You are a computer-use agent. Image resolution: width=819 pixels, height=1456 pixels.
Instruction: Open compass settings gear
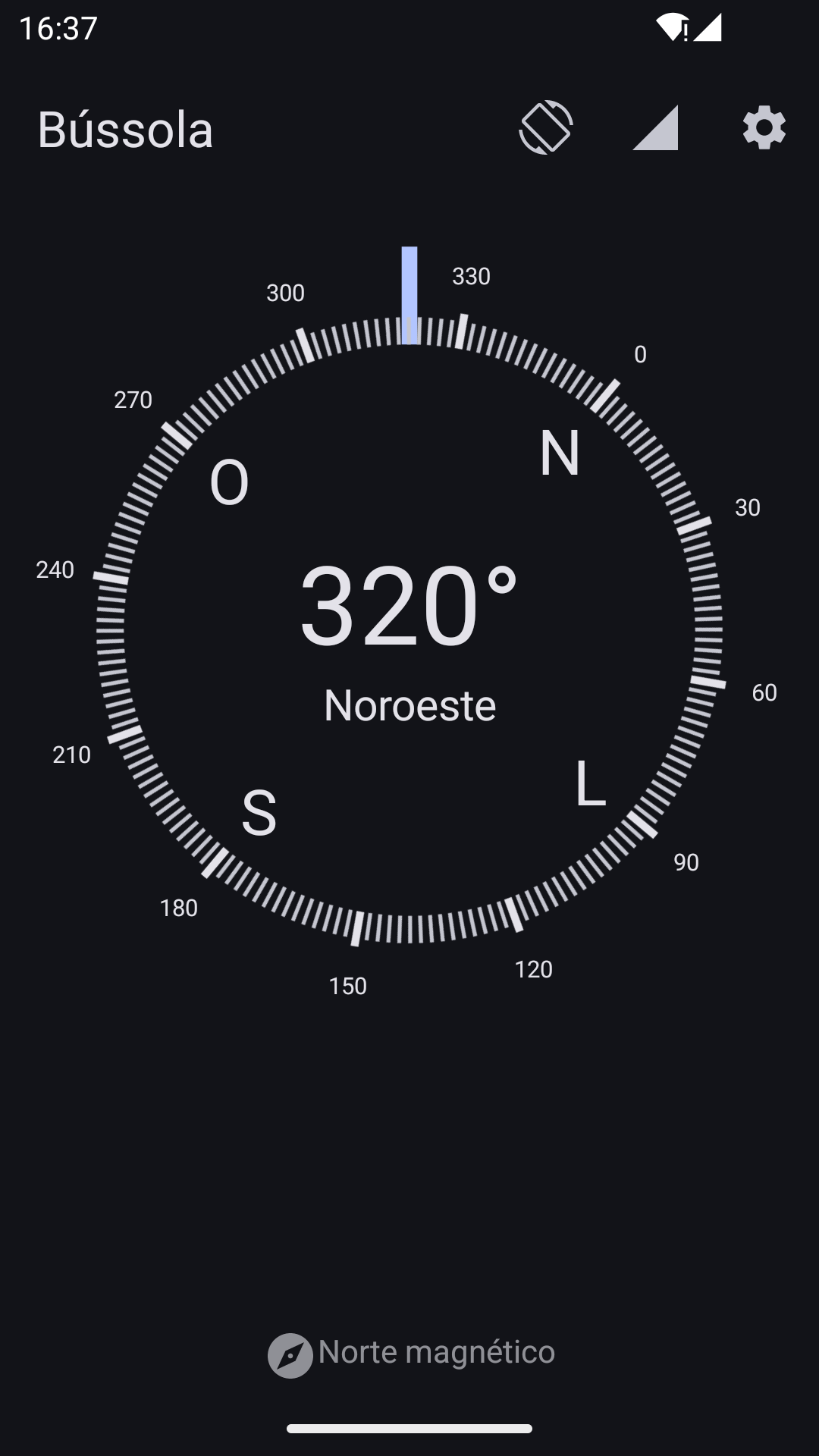(x=764, y=127)
